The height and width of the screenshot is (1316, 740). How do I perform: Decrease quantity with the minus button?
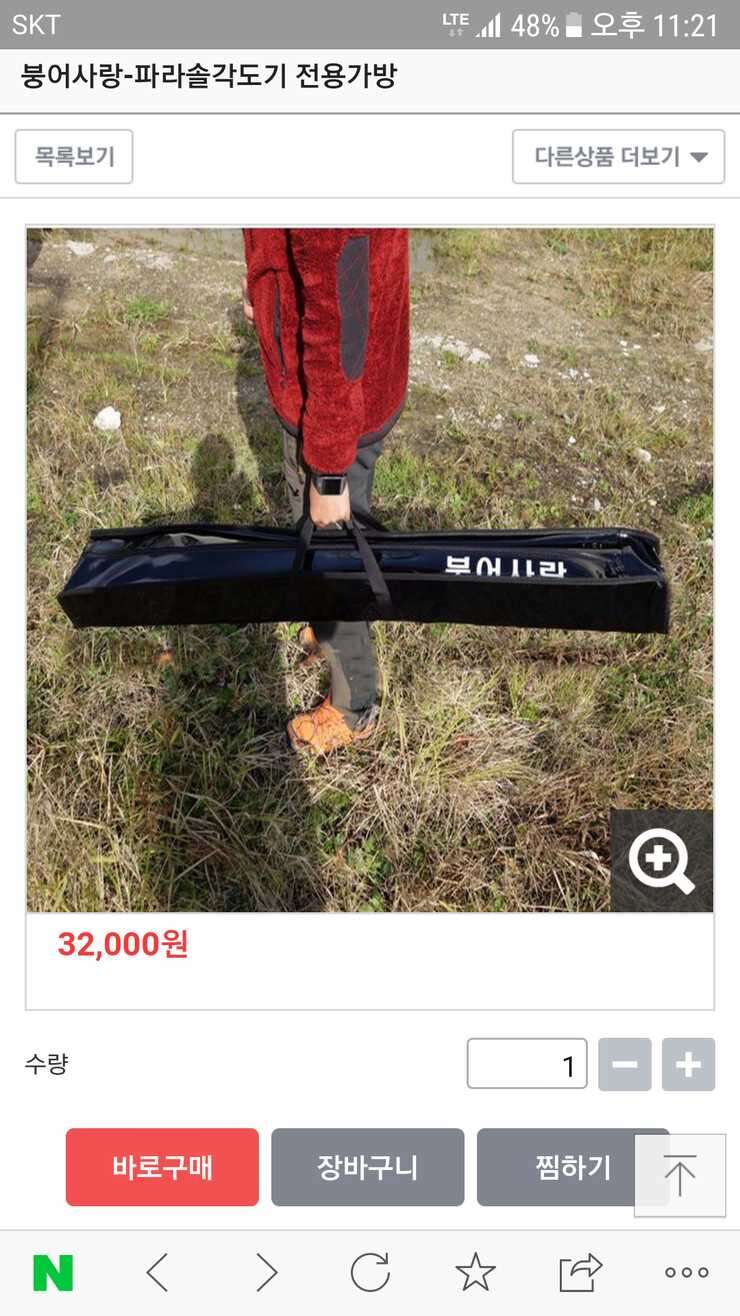click(625, 1064)
